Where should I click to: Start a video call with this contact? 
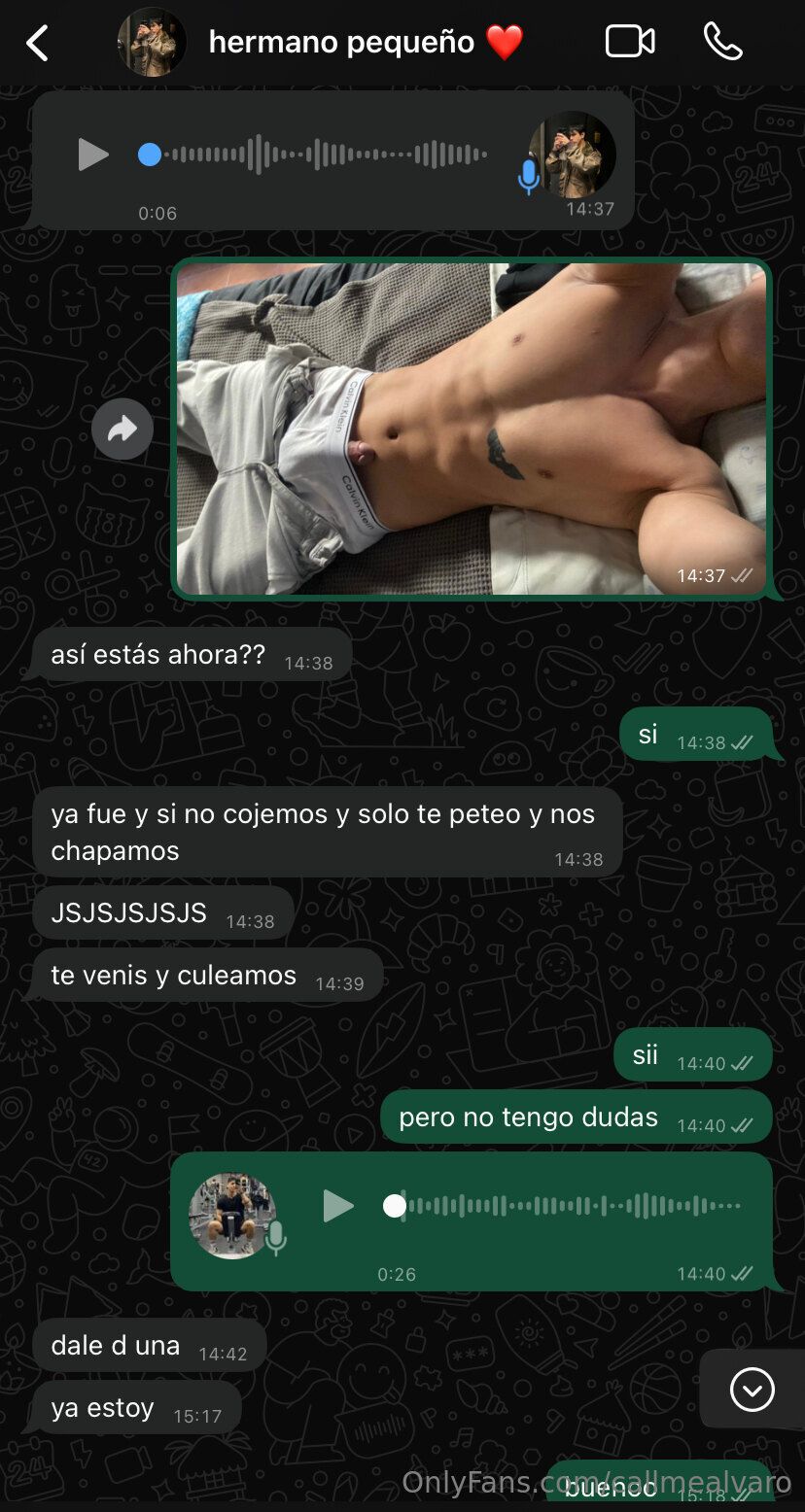point(630,42)
